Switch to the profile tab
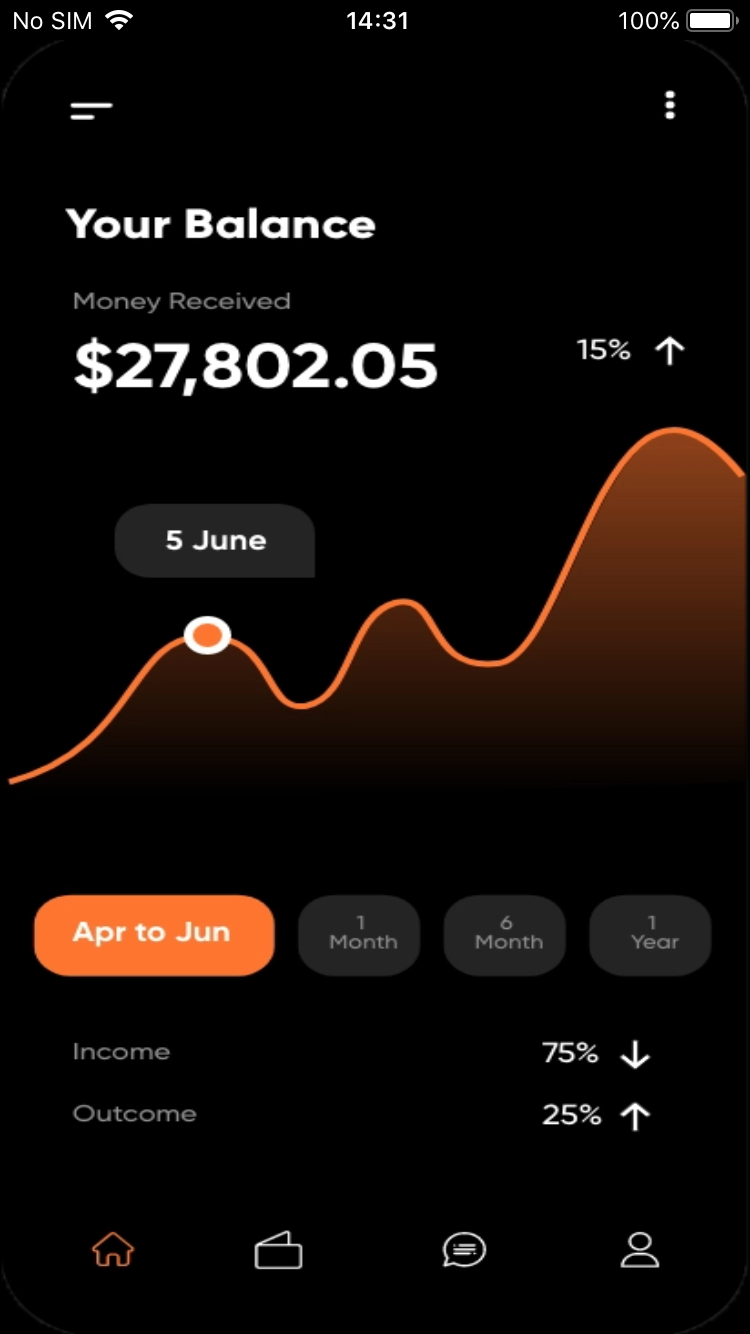The width and height of the screenshot is (750, 1334). pos(640,1250)
